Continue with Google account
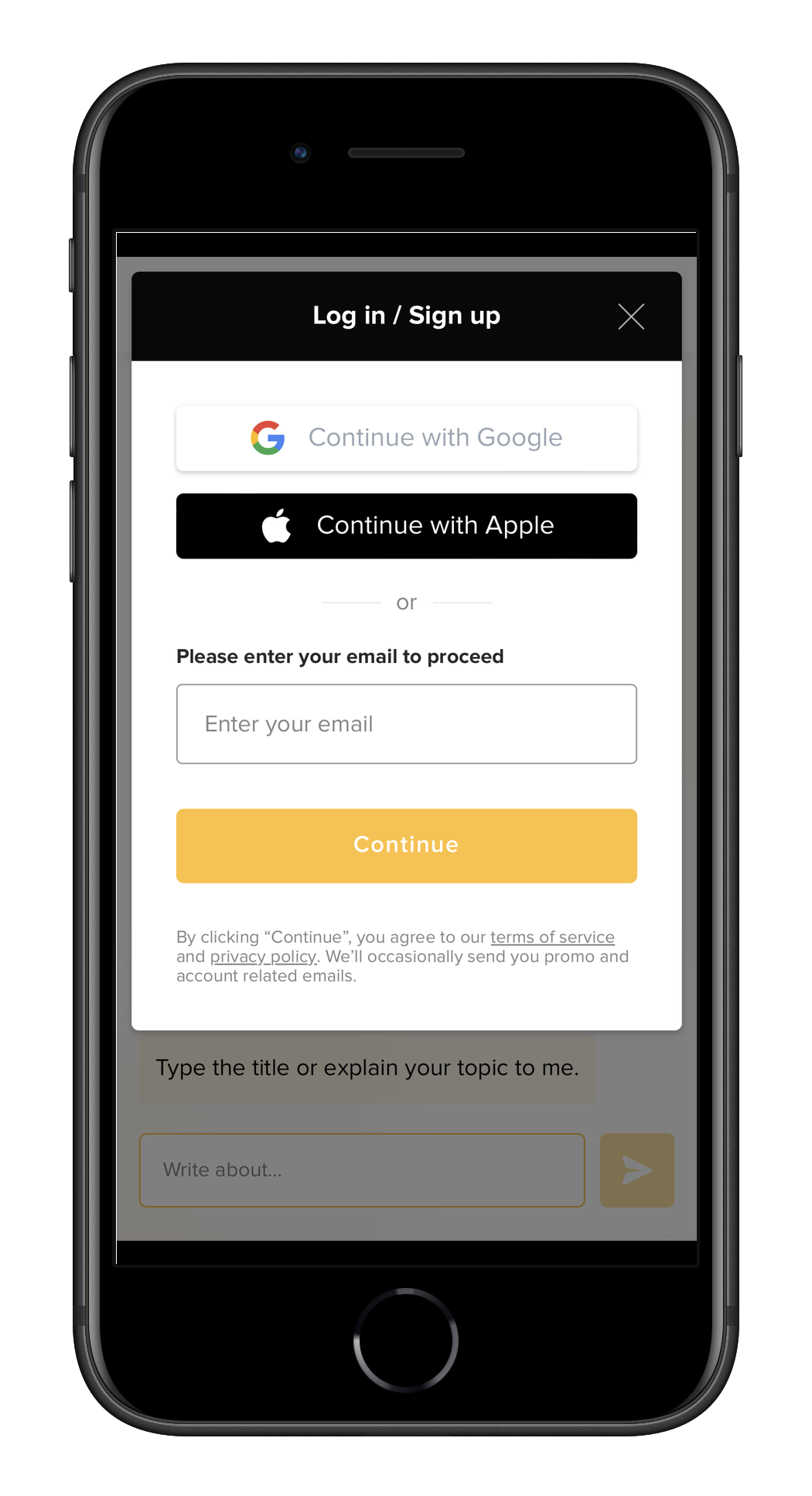 coord(406,438)
